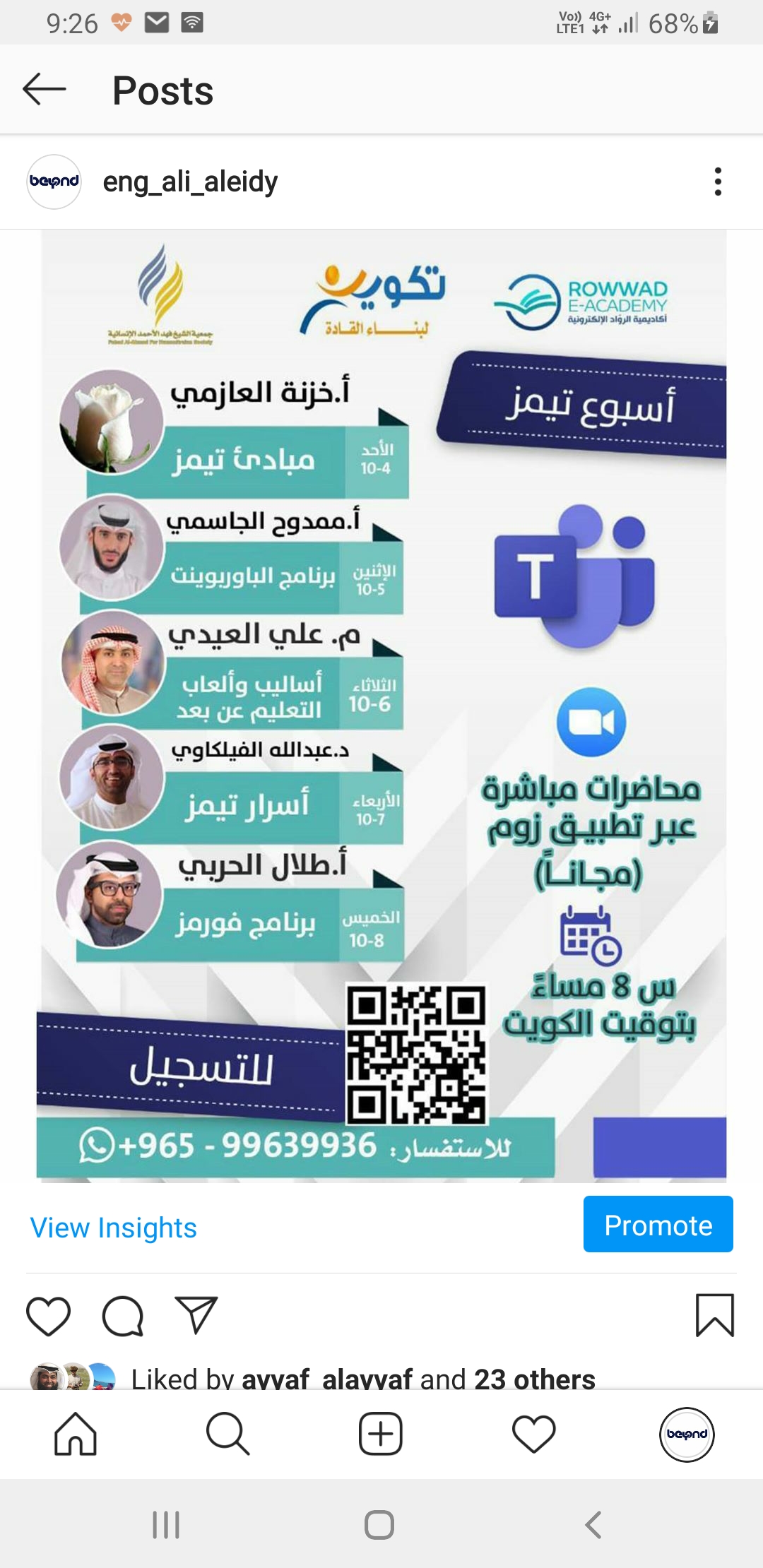Tap the Promote button
The width and height of the screenshot is (763, 1568).
(658, 1224)
